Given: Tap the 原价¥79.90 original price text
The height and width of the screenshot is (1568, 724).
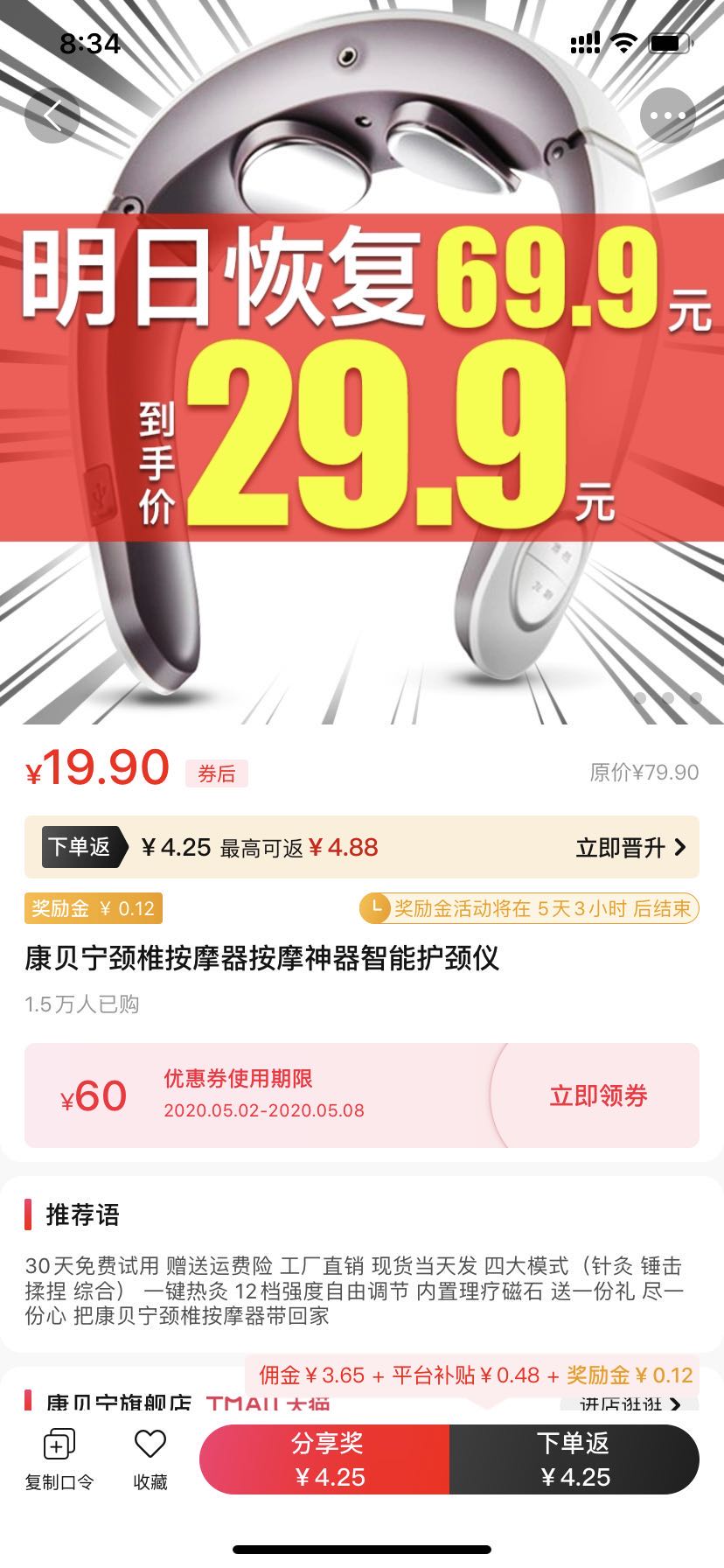Looking at the screenshot, I should click(x=644, y=770).
